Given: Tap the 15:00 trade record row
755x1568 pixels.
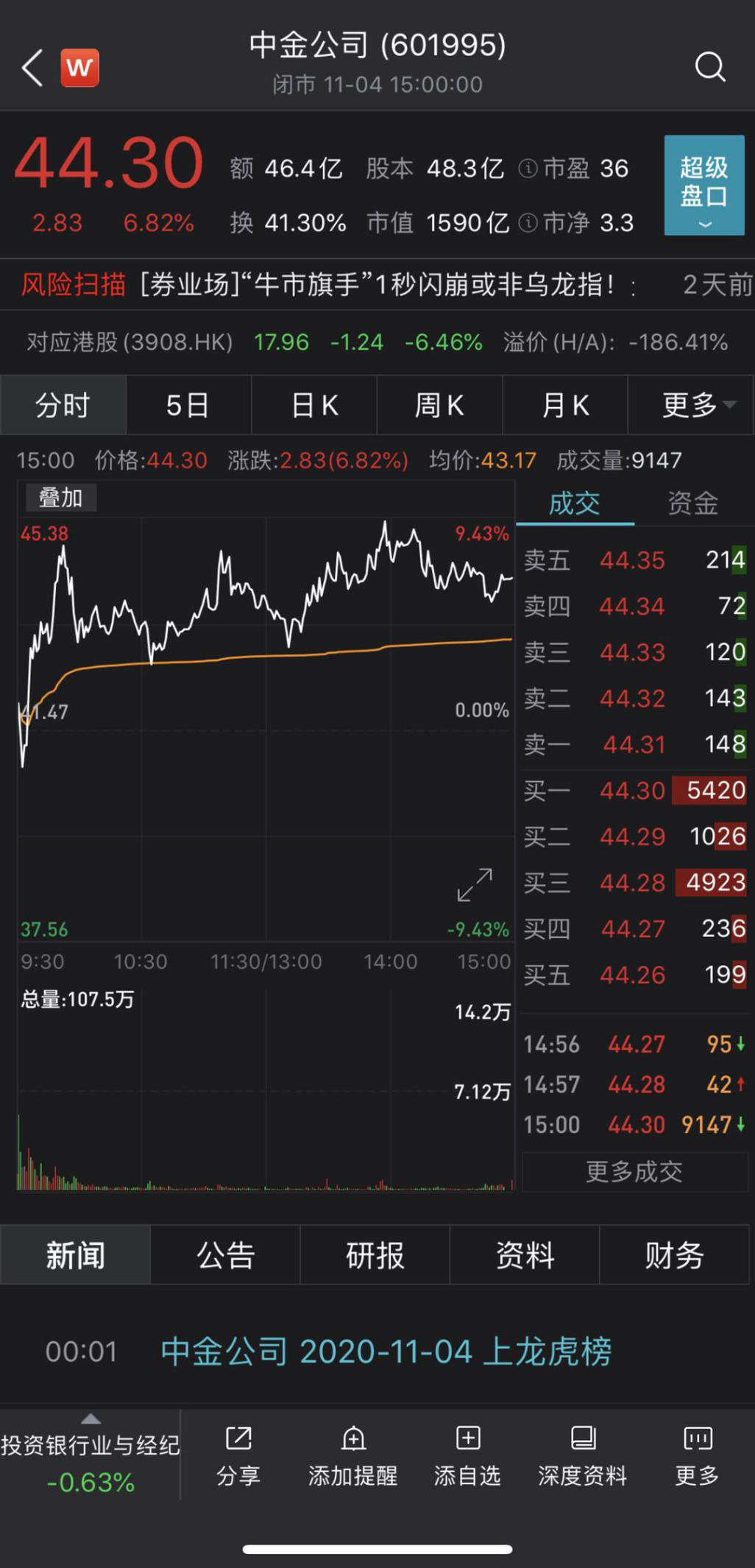Looking at the screenshot, I should (634, 1124).
